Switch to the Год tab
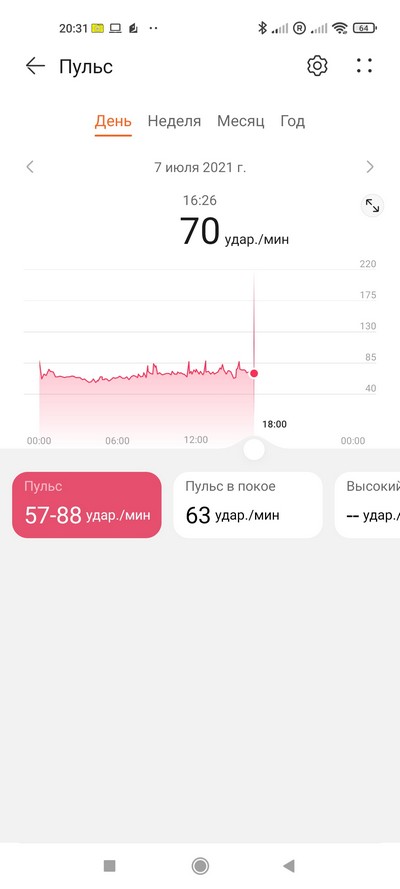400x889 pixels. [292, 121]
